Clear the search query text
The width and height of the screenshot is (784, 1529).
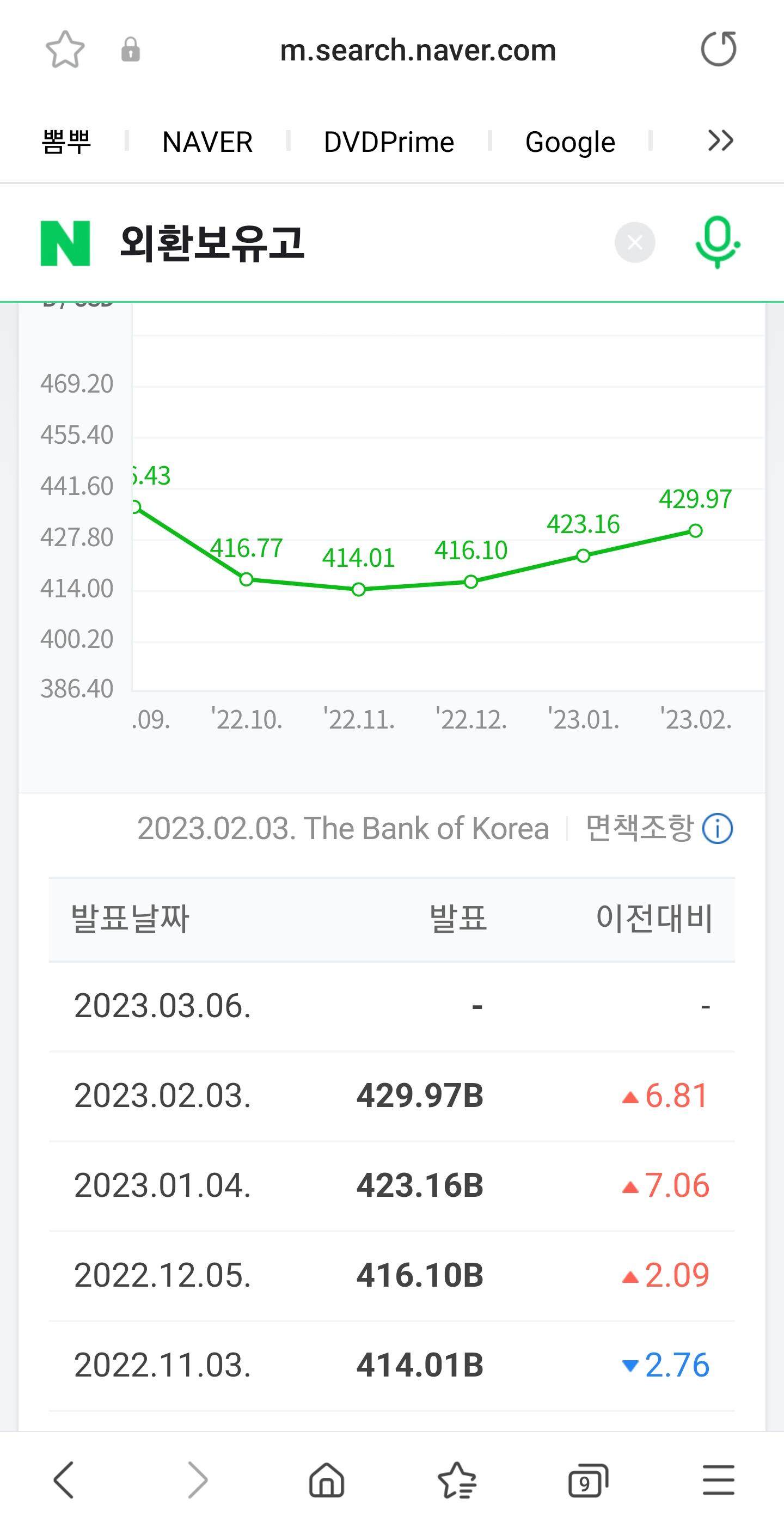634,243
